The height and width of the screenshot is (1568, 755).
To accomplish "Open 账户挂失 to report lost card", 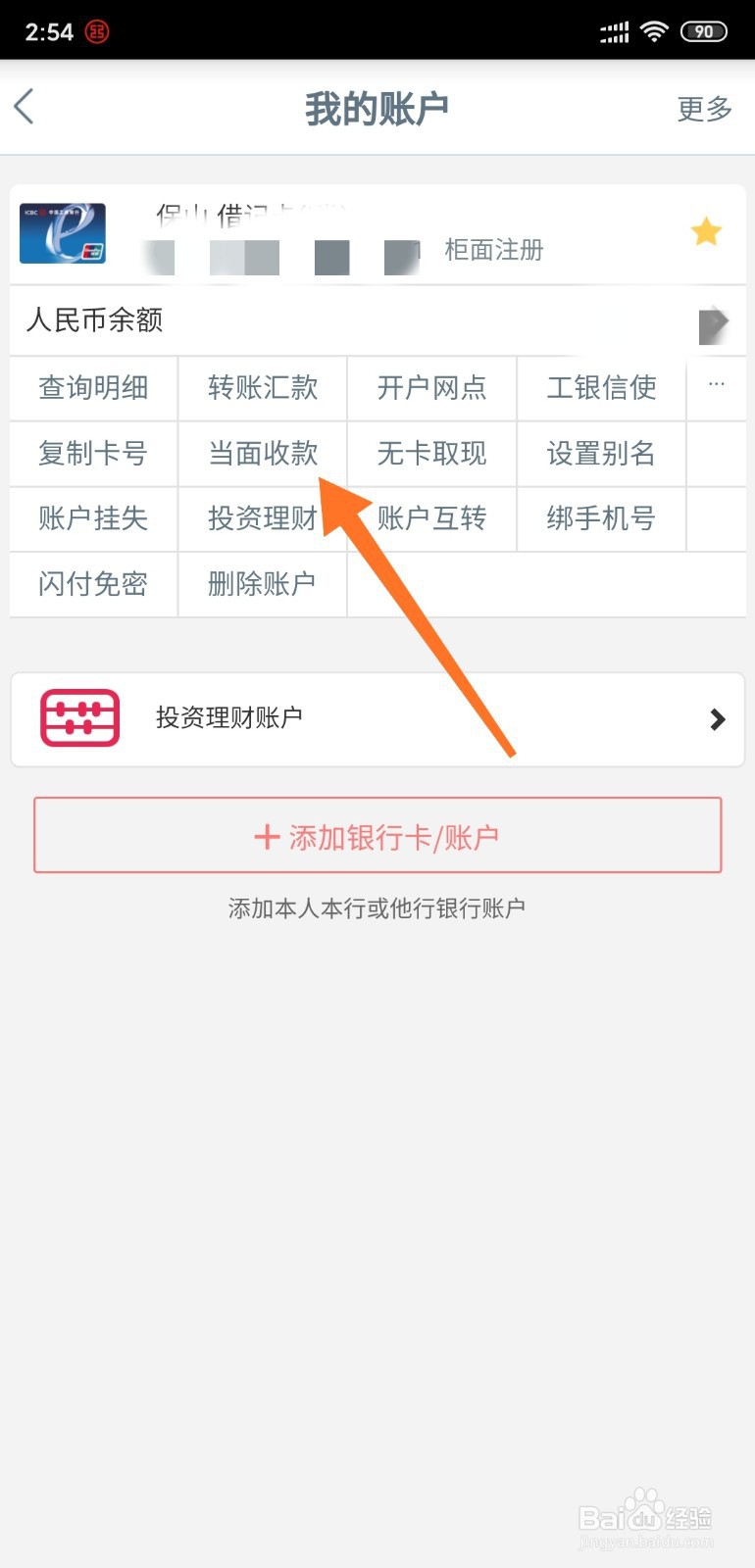I will [x=92, y=519].
